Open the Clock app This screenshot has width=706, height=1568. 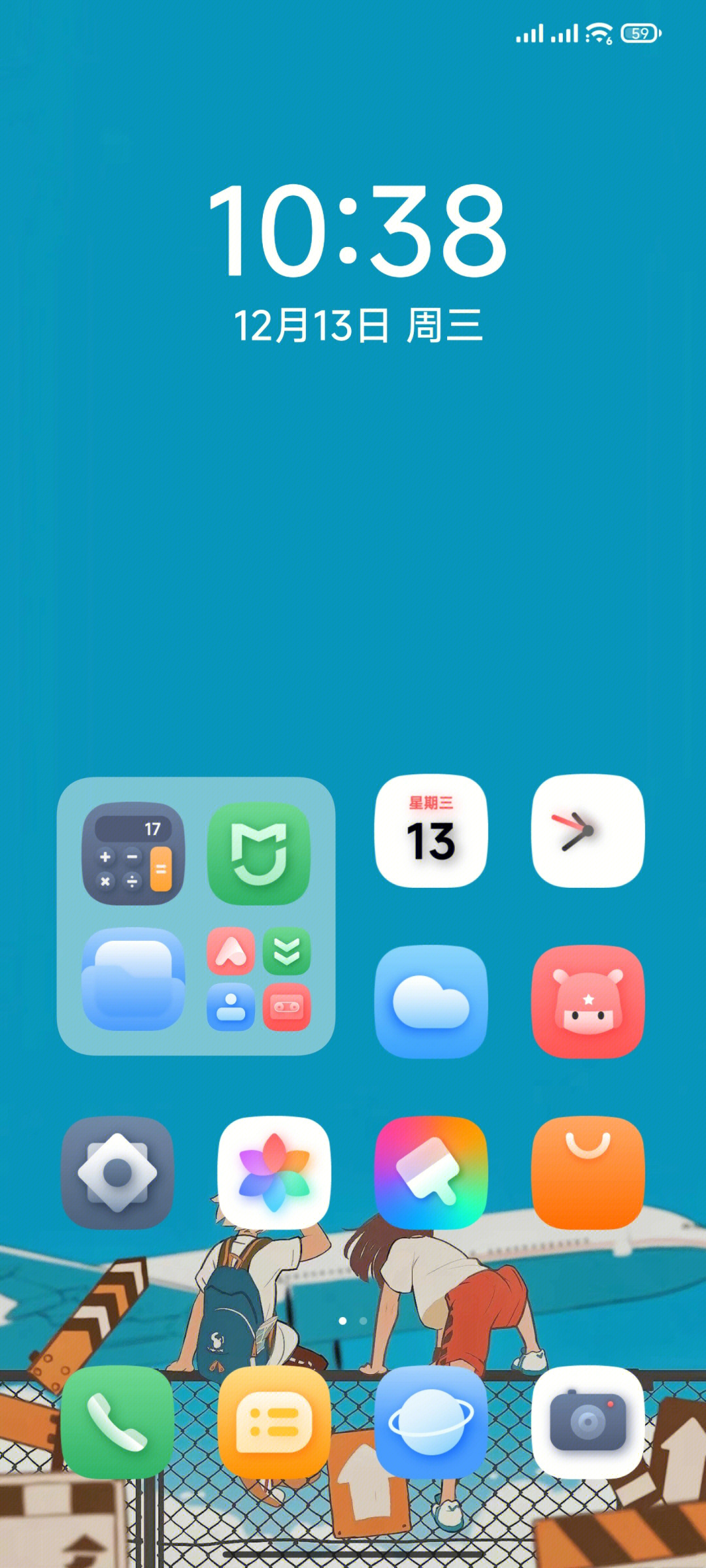[588, 831]
